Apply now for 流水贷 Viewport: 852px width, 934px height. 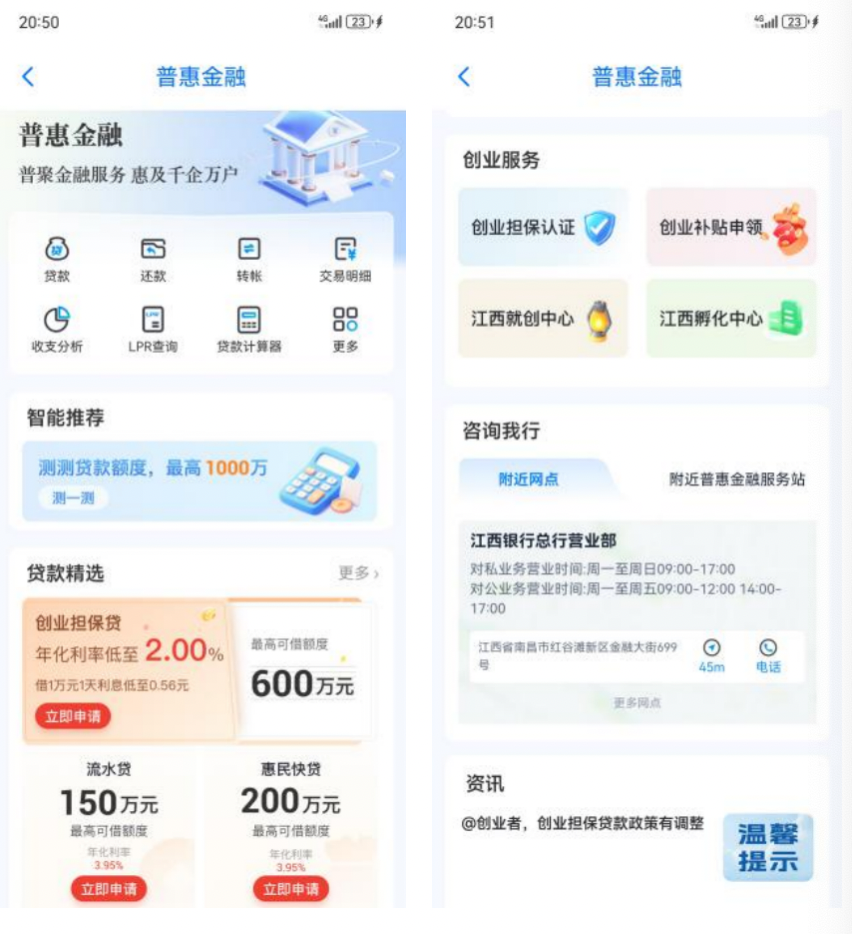pyautogui.click(x=108, y=888)
